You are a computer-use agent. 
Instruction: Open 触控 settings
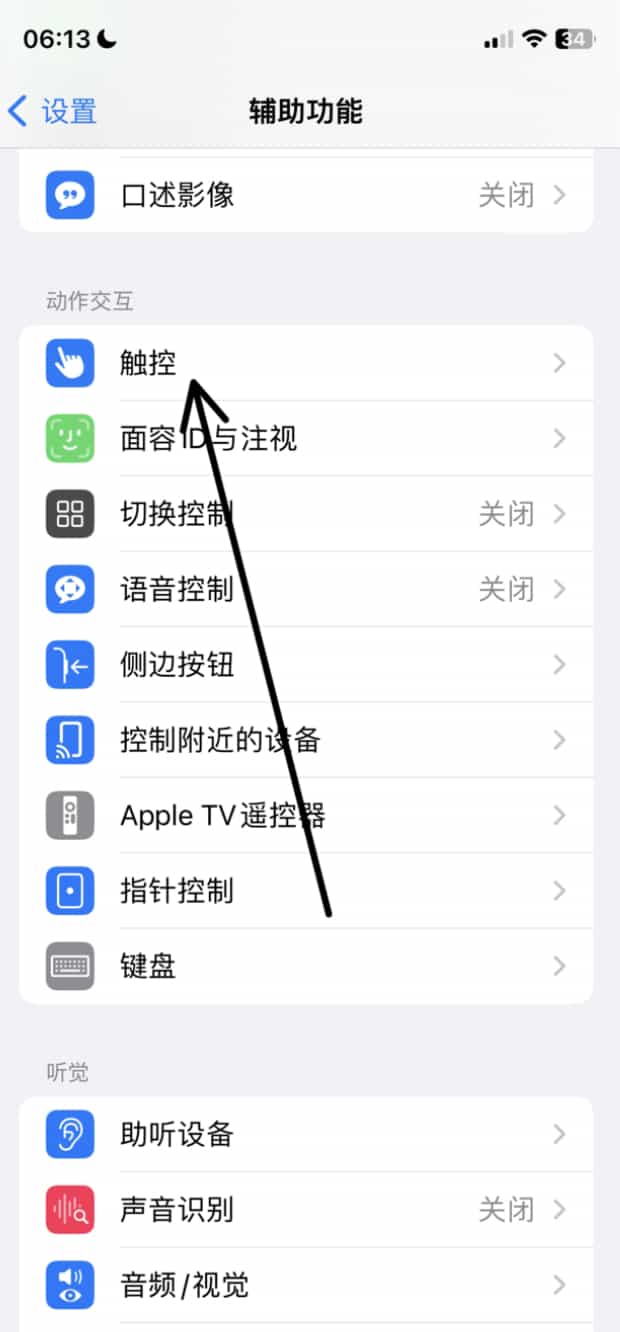[x=306, y=363]
